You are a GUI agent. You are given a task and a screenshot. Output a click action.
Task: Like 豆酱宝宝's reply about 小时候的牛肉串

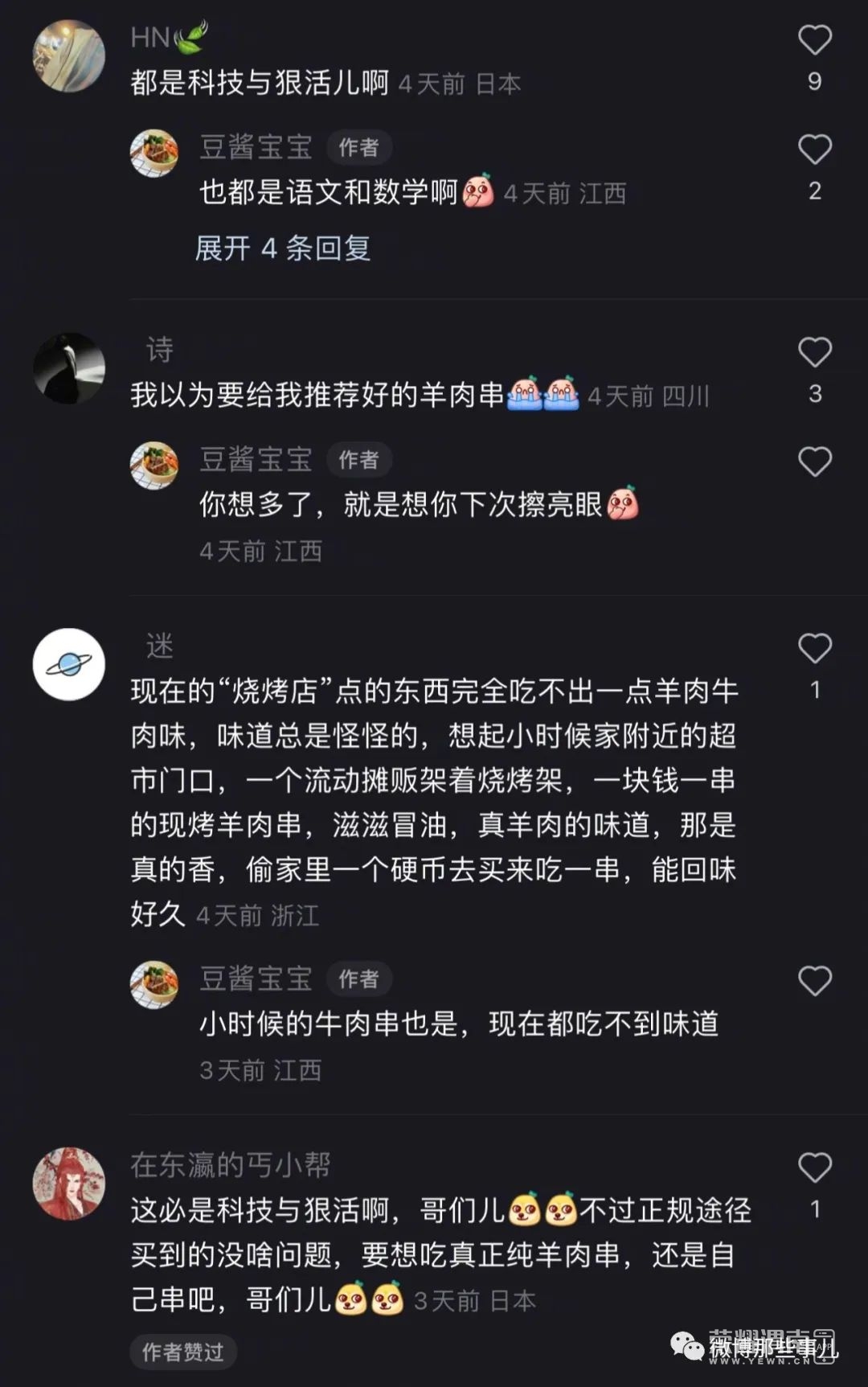[814, 982]
